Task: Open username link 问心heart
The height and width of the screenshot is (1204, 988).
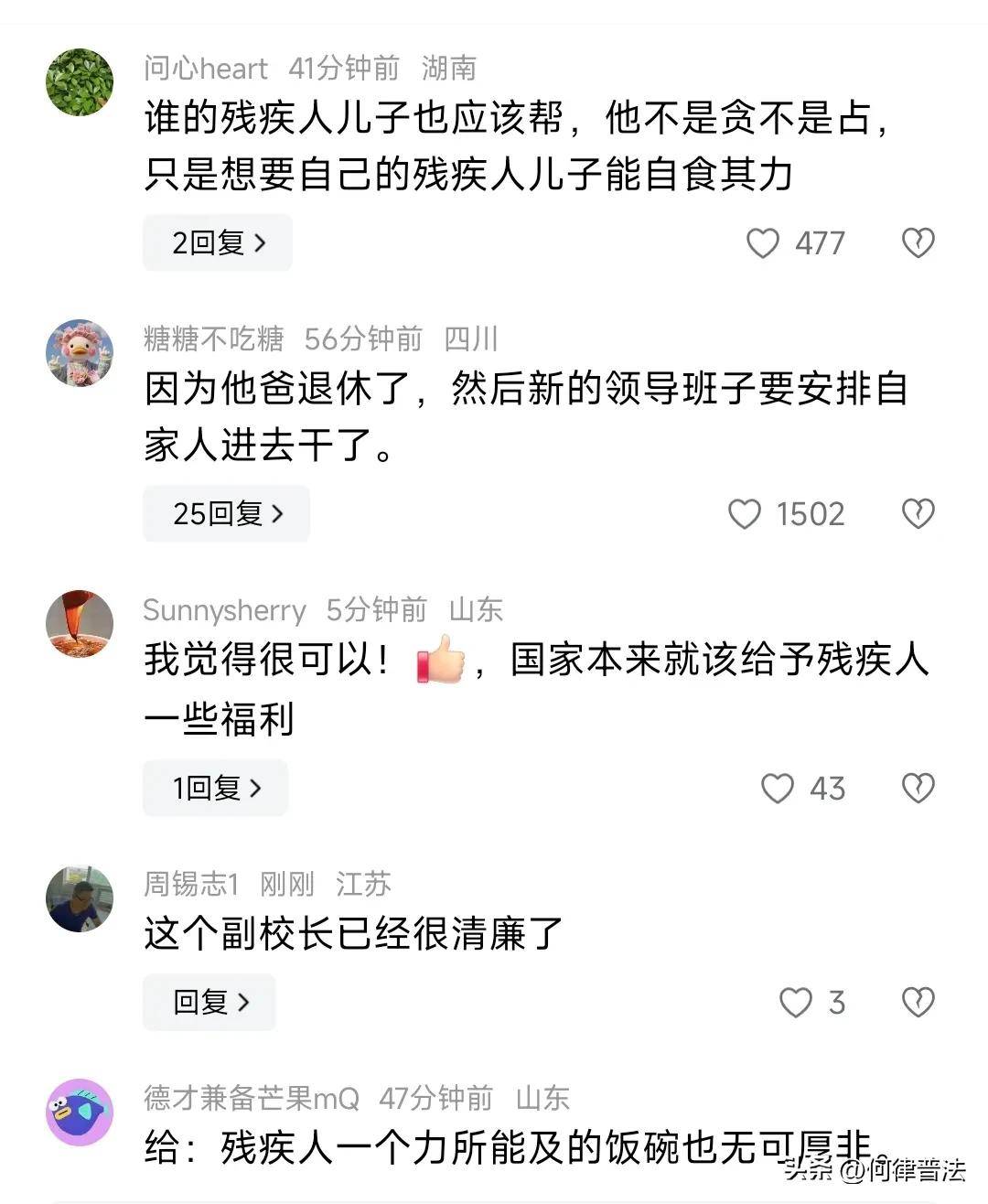Action: click(203, 67)
